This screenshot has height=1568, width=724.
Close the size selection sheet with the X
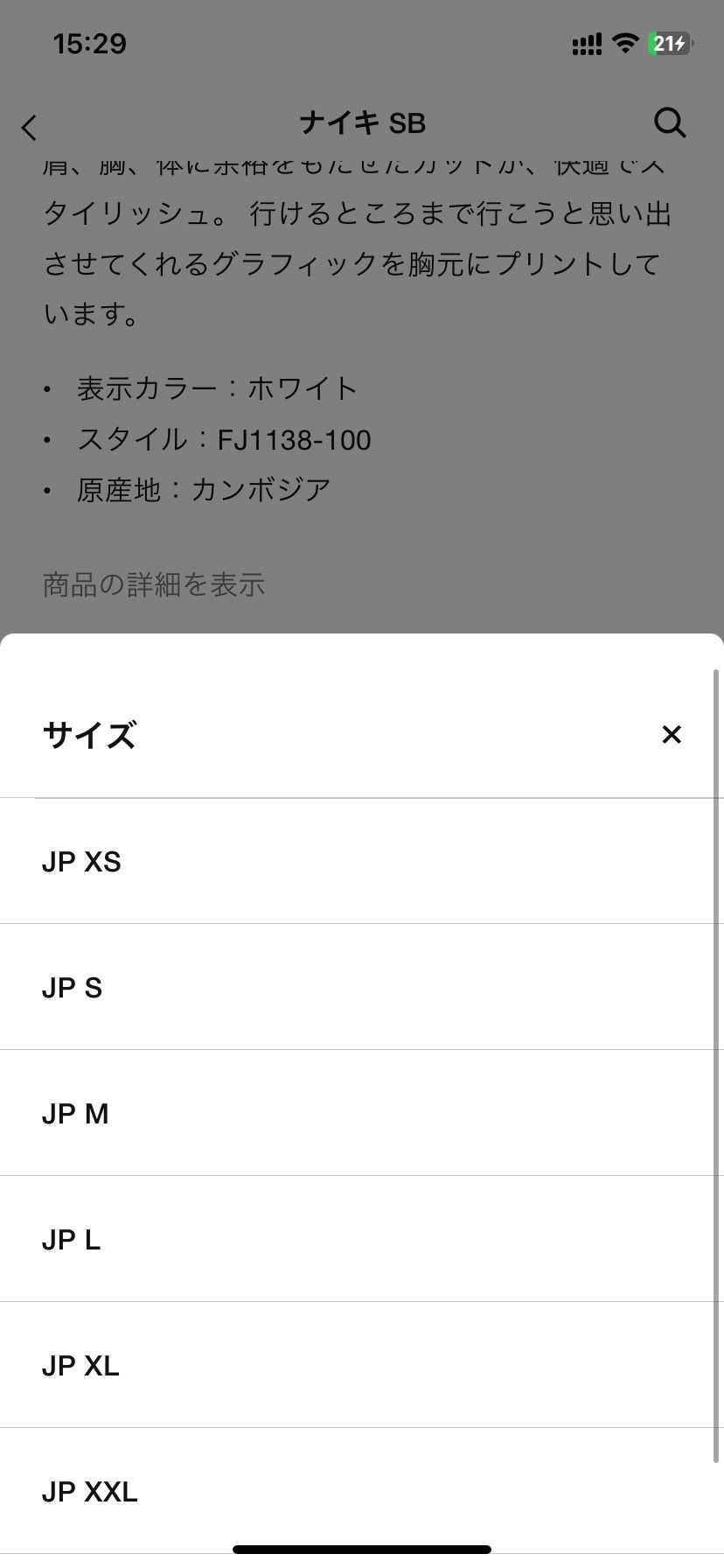pyautogui.click(x=671, y=735)
